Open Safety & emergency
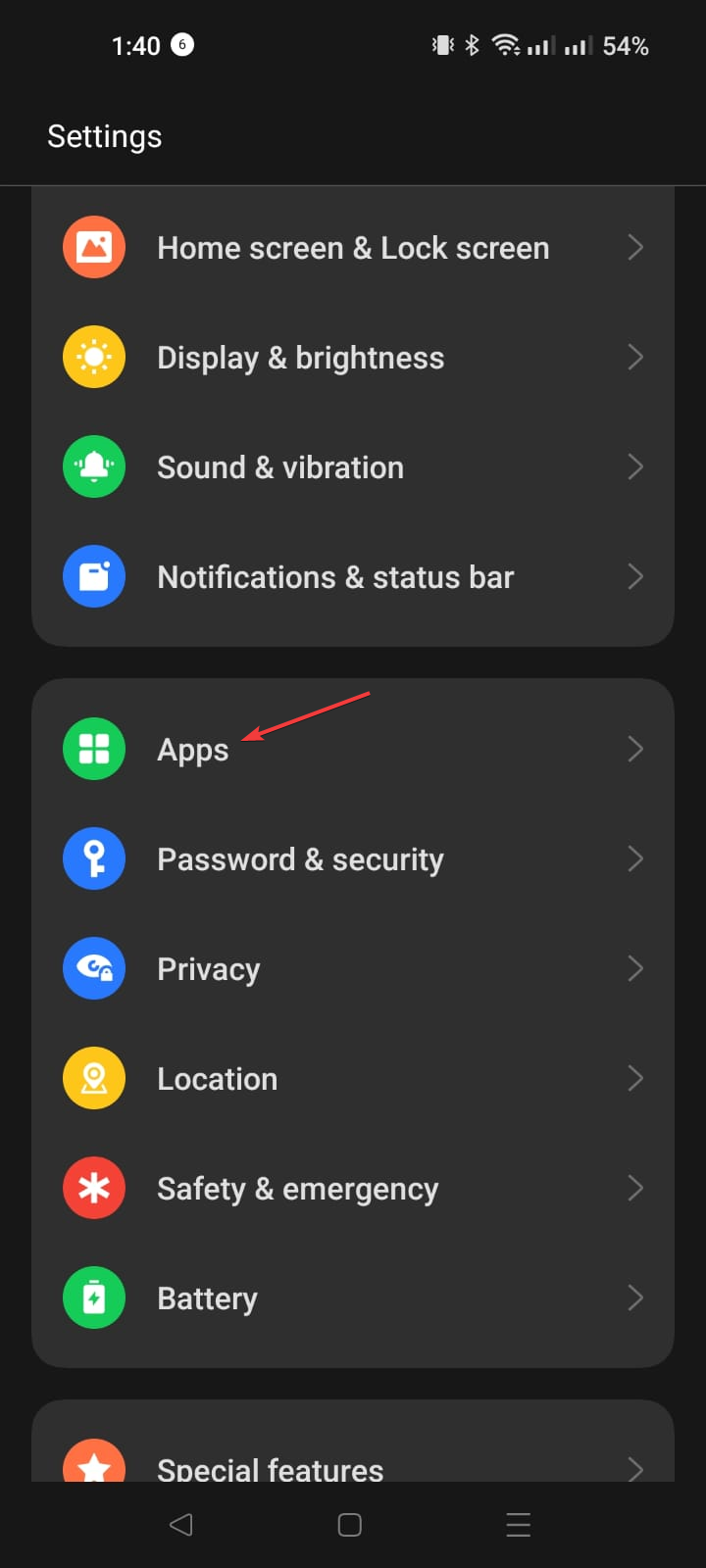The image size is (706, 1568). [x=353, y=1189]
